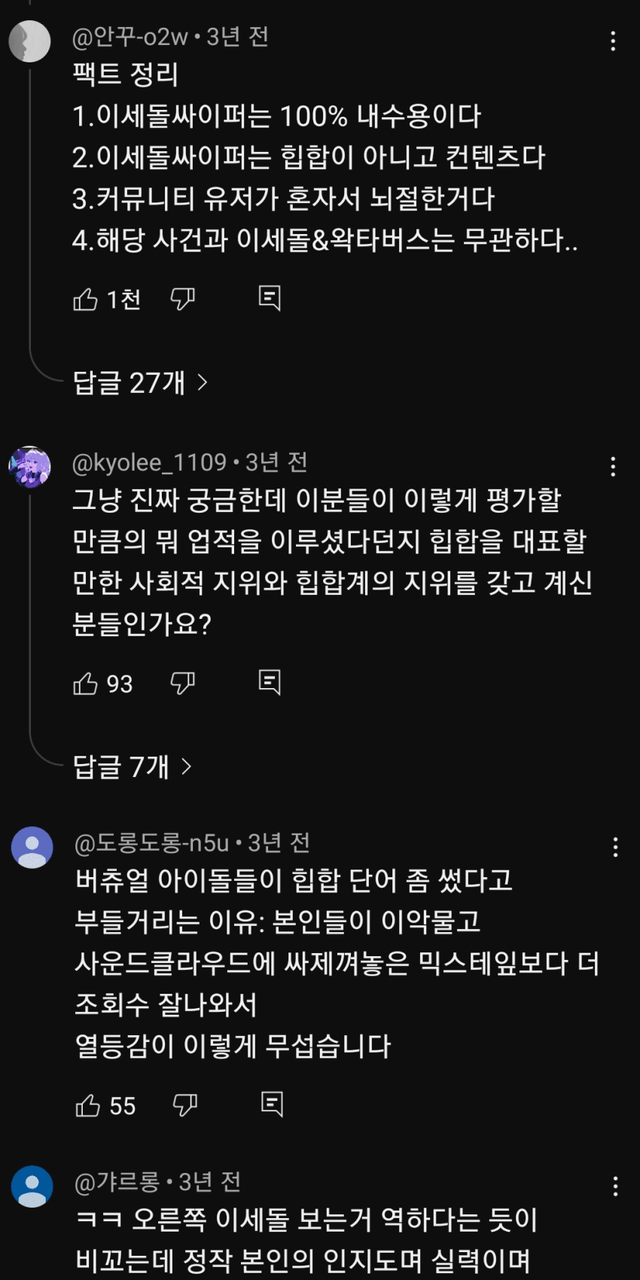Like the comment by @안꾸-o2w
640x1280 pixels.
(x=87, y=298)
